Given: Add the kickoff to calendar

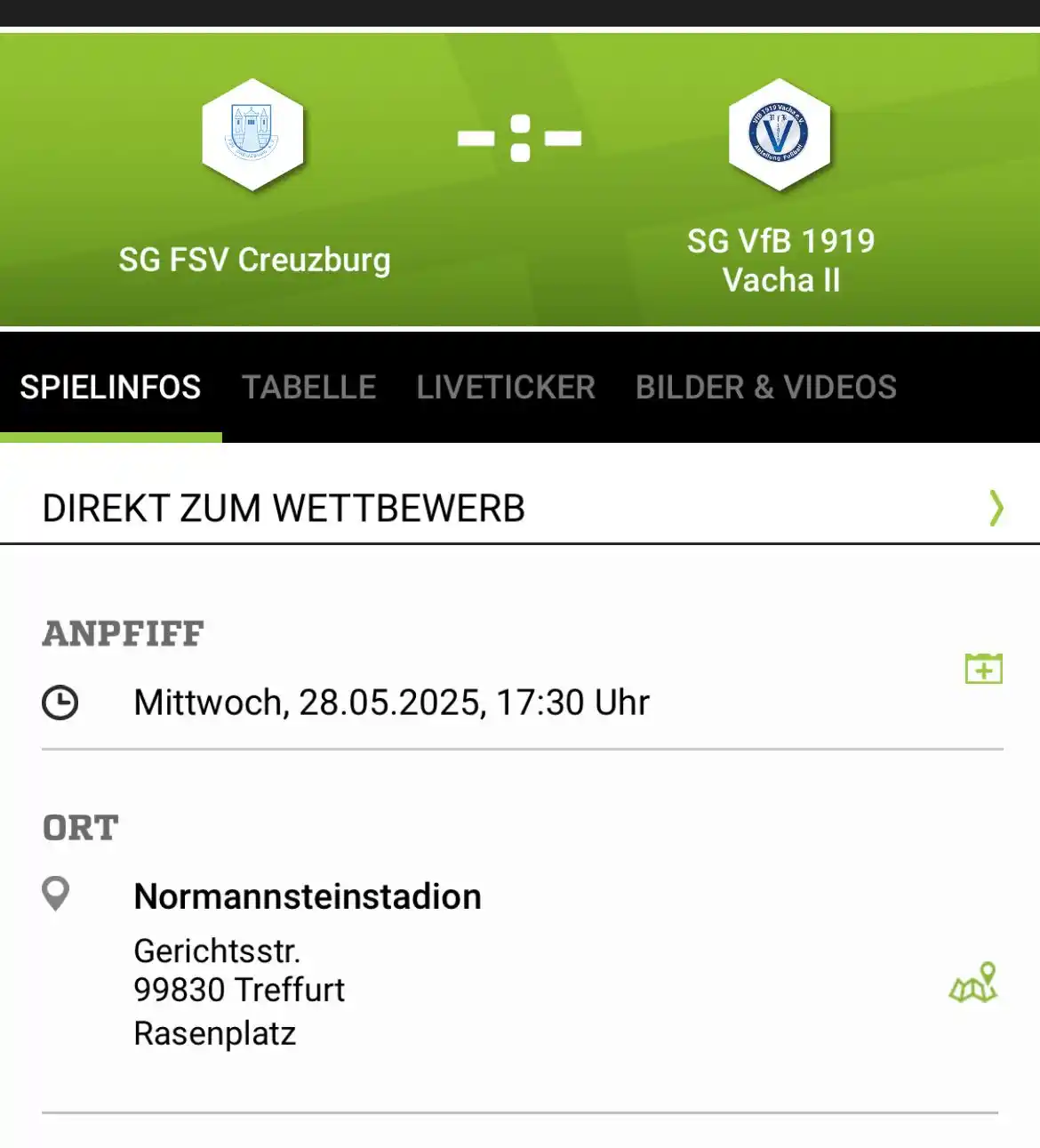Looking at the screenshot, I should click(x=983, y=669).
